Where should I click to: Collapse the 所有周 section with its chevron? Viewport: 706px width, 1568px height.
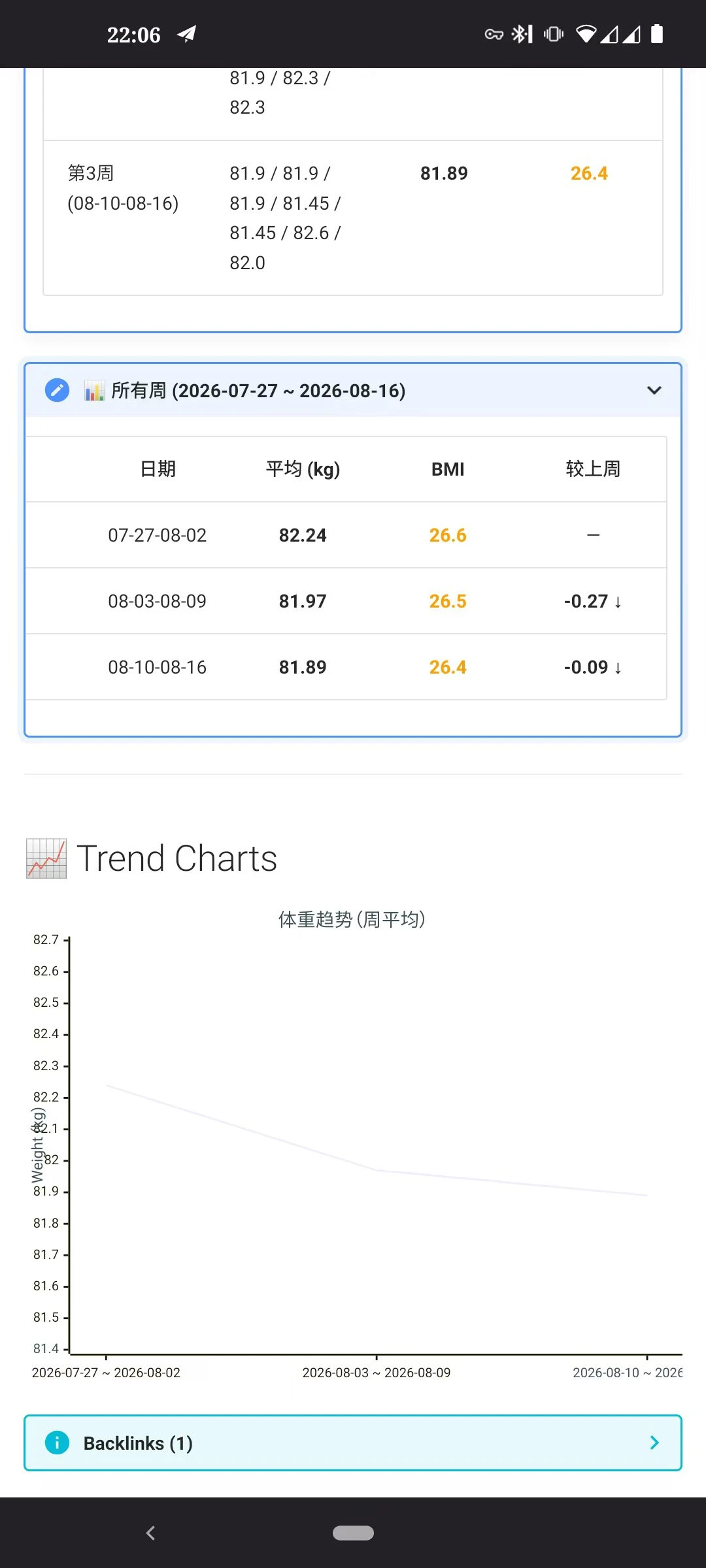[654, 391]
